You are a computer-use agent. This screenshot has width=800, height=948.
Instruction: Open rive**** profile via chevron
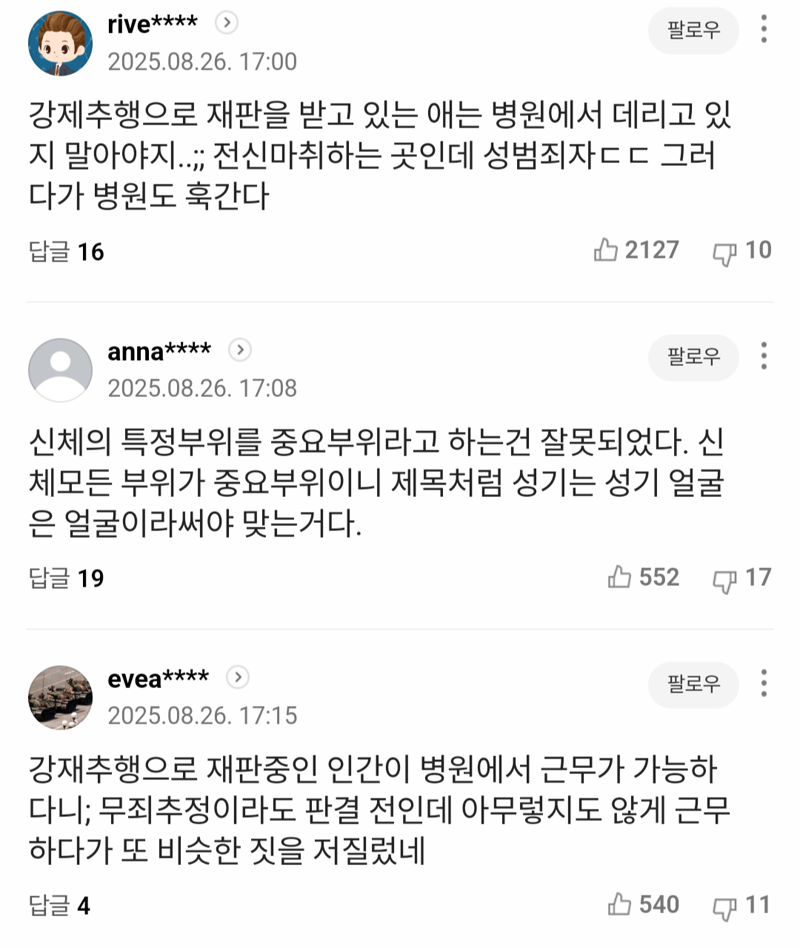click(227, 23)
